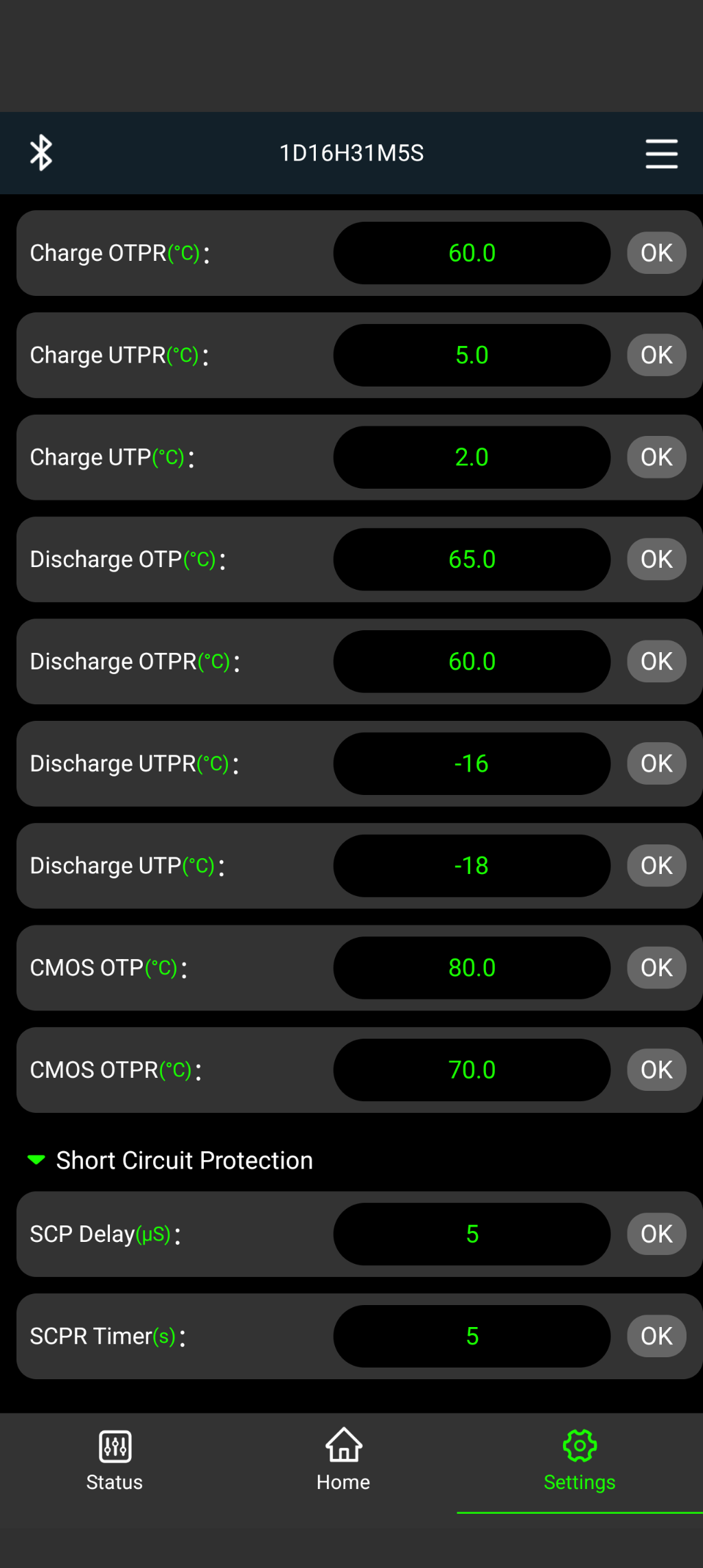
Task: Confirm CMOS OTPR with OK
Action: pos(656,1070)
